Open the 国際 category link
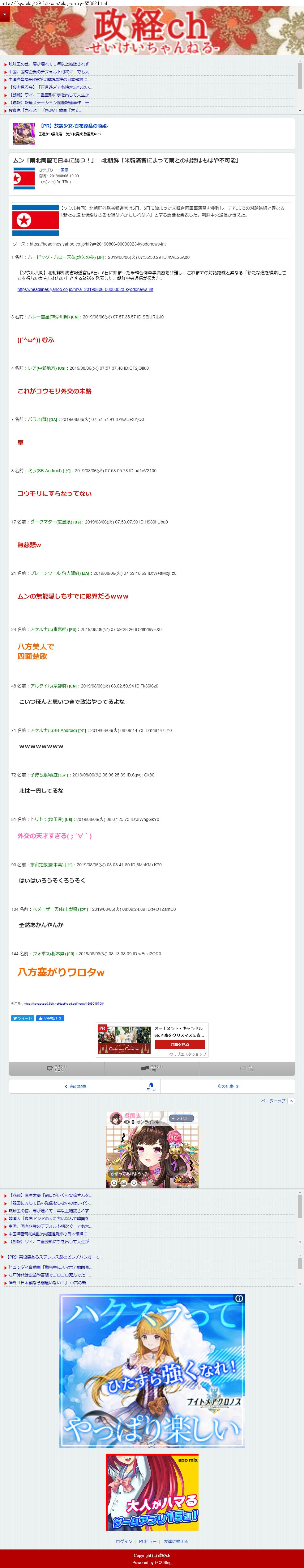Viewport: 304px width, 1568px height. (64, 170)
